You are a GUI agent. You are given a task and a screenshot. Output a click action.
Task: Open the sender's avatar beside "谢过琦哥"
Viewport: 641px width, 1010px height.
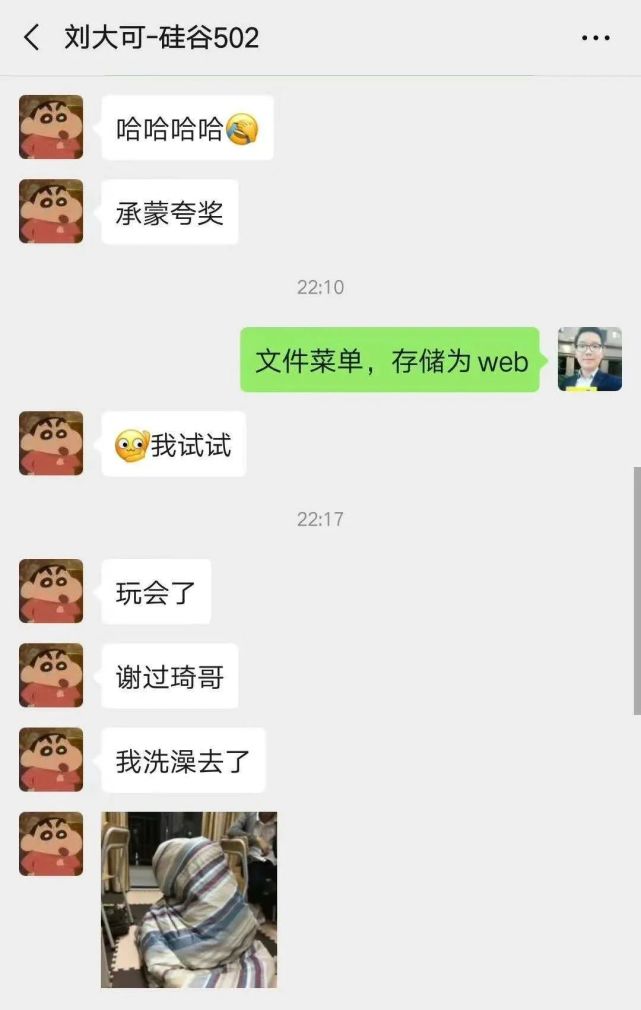[x=51, y=675]
